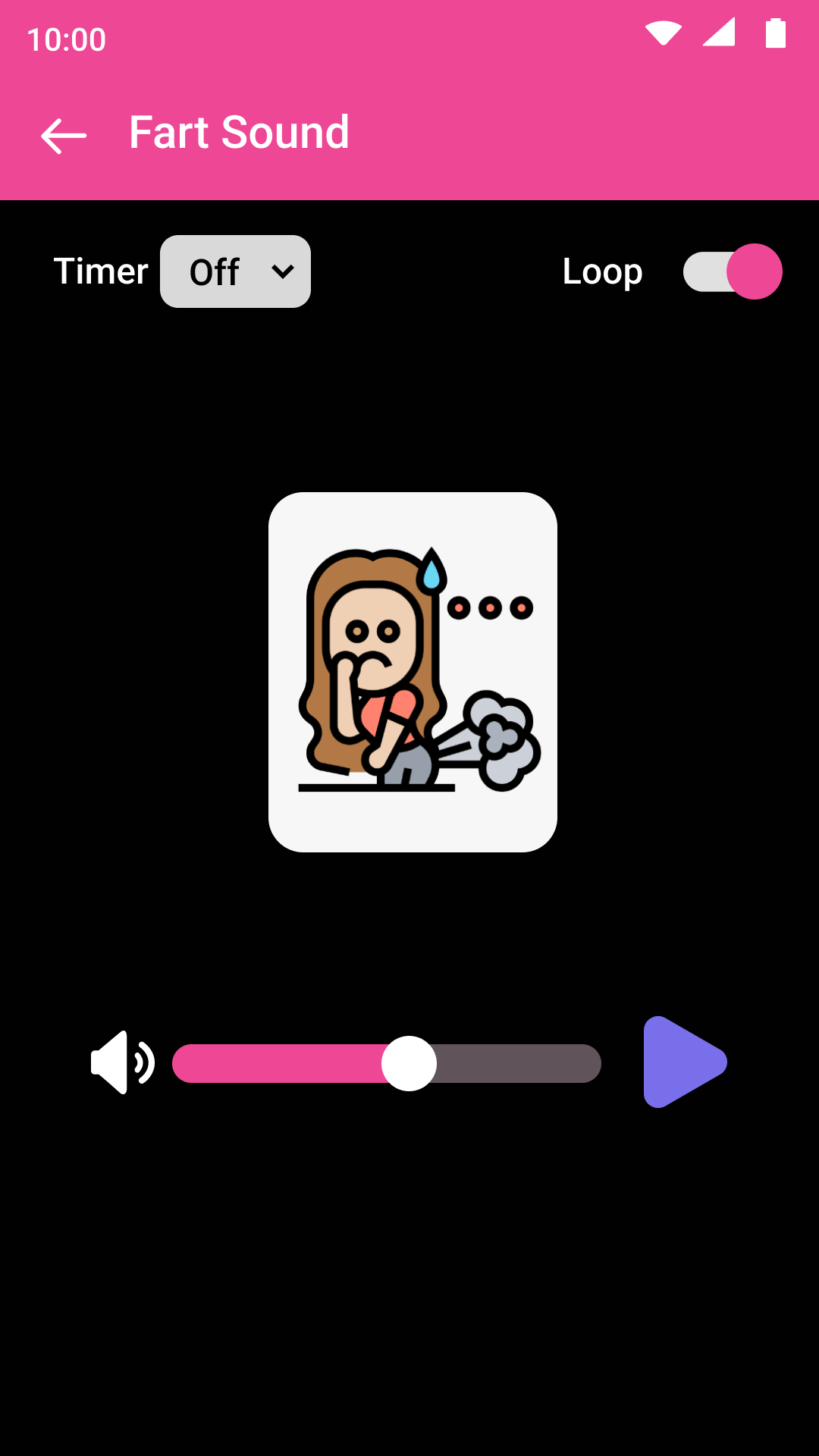819x1456 pixels.
Task: Go back using the arrow
Action: coord(64,136)
